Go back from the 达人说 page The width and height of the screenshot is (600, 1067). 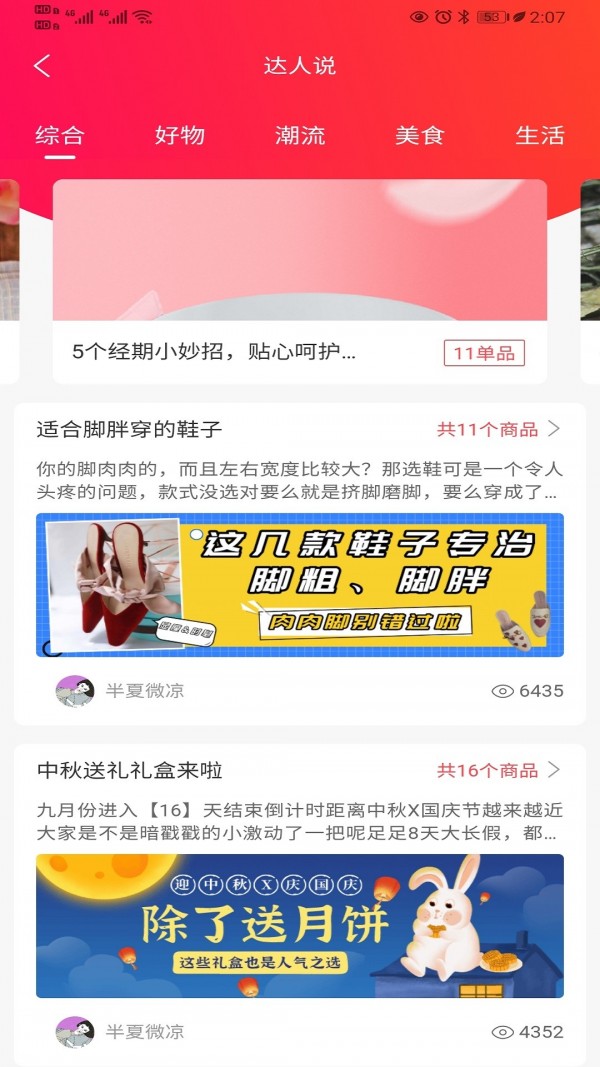coord(42,67)
